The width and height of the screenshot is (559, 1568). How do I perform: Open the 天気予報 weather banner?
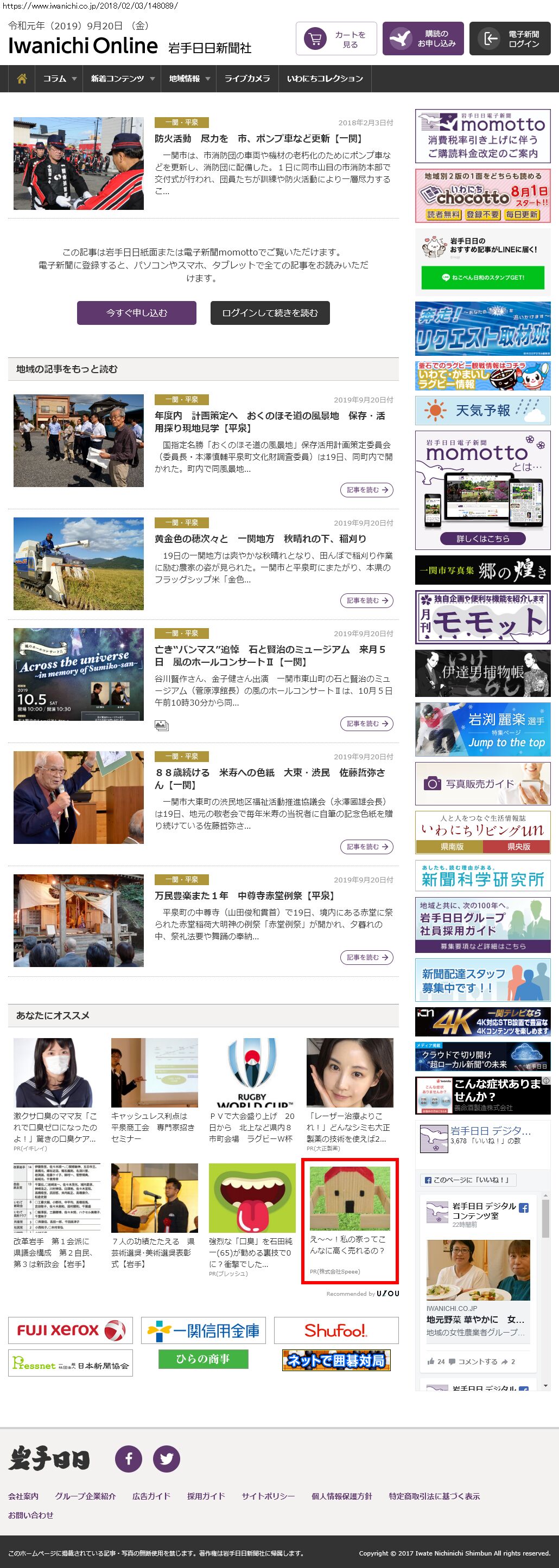click(x=482, y=410)
